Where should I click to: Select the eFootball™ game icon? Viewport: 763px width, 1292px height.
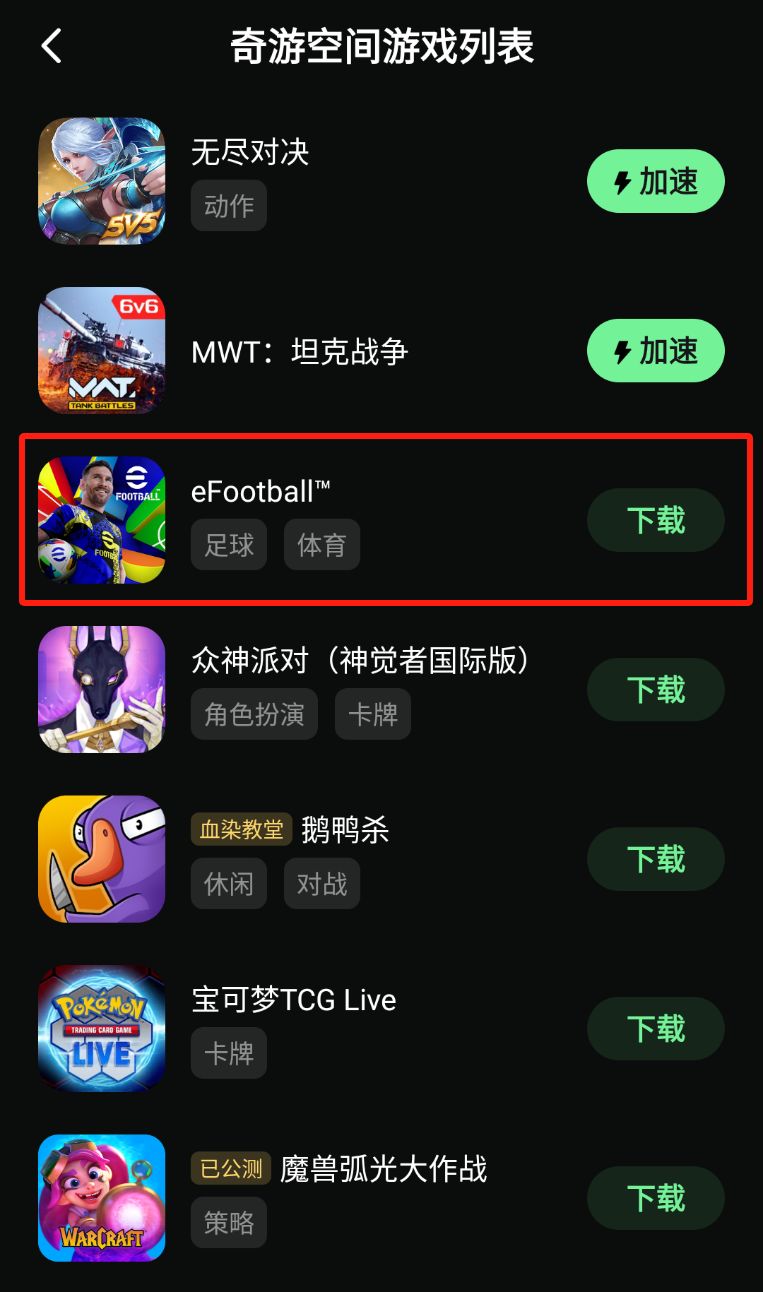coord(101,519)
